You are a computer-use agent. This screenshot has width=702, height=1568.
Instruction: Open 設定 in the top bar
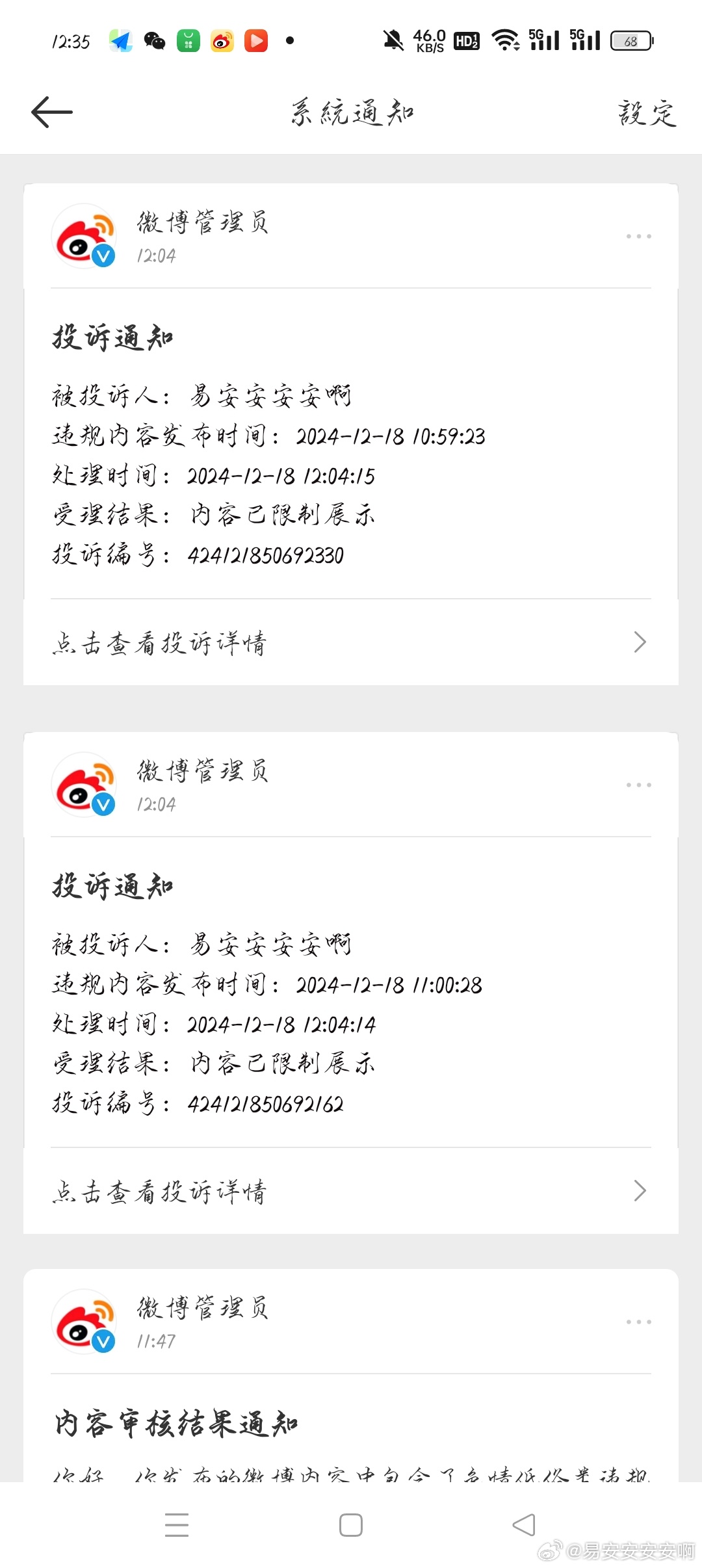(x=647, y=113)
